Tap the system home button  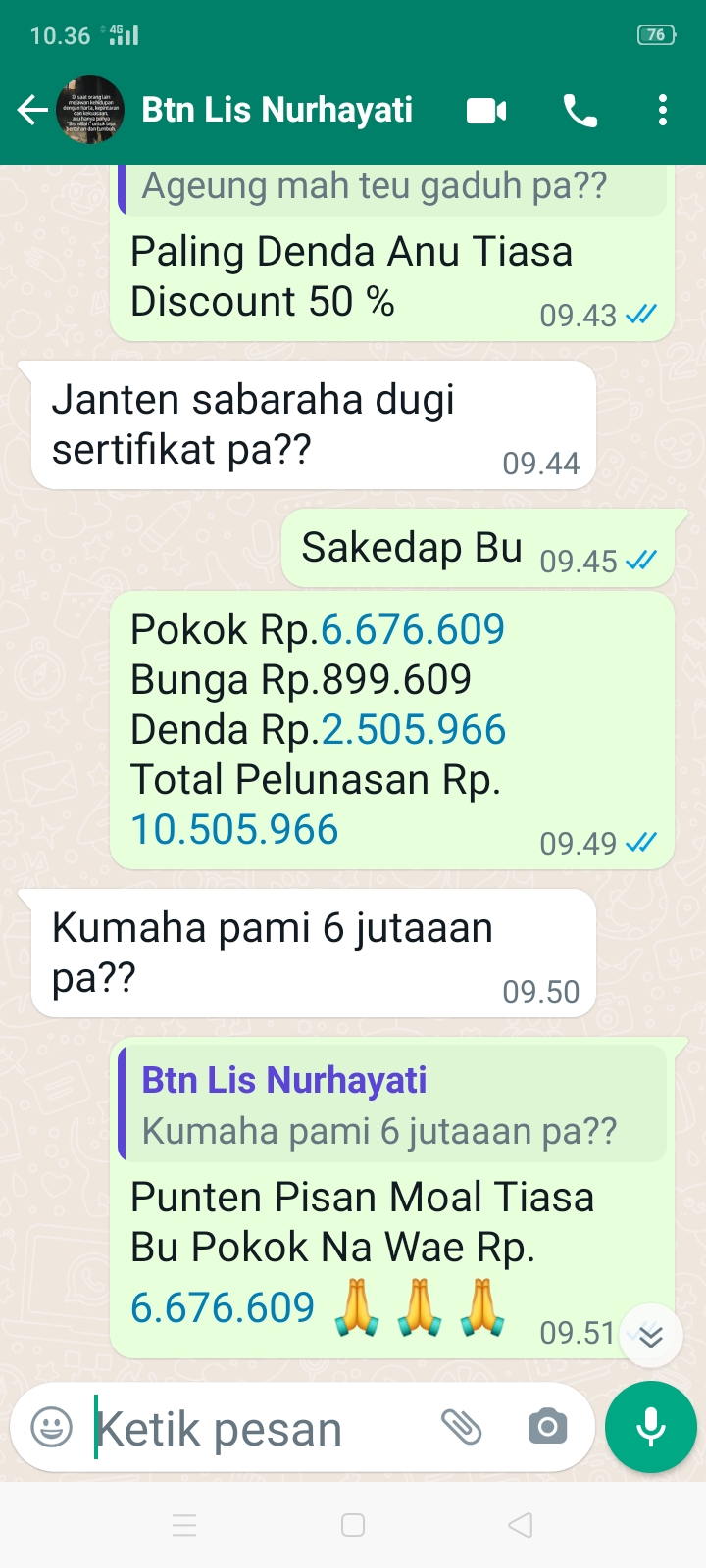[x=353, y=1525]
